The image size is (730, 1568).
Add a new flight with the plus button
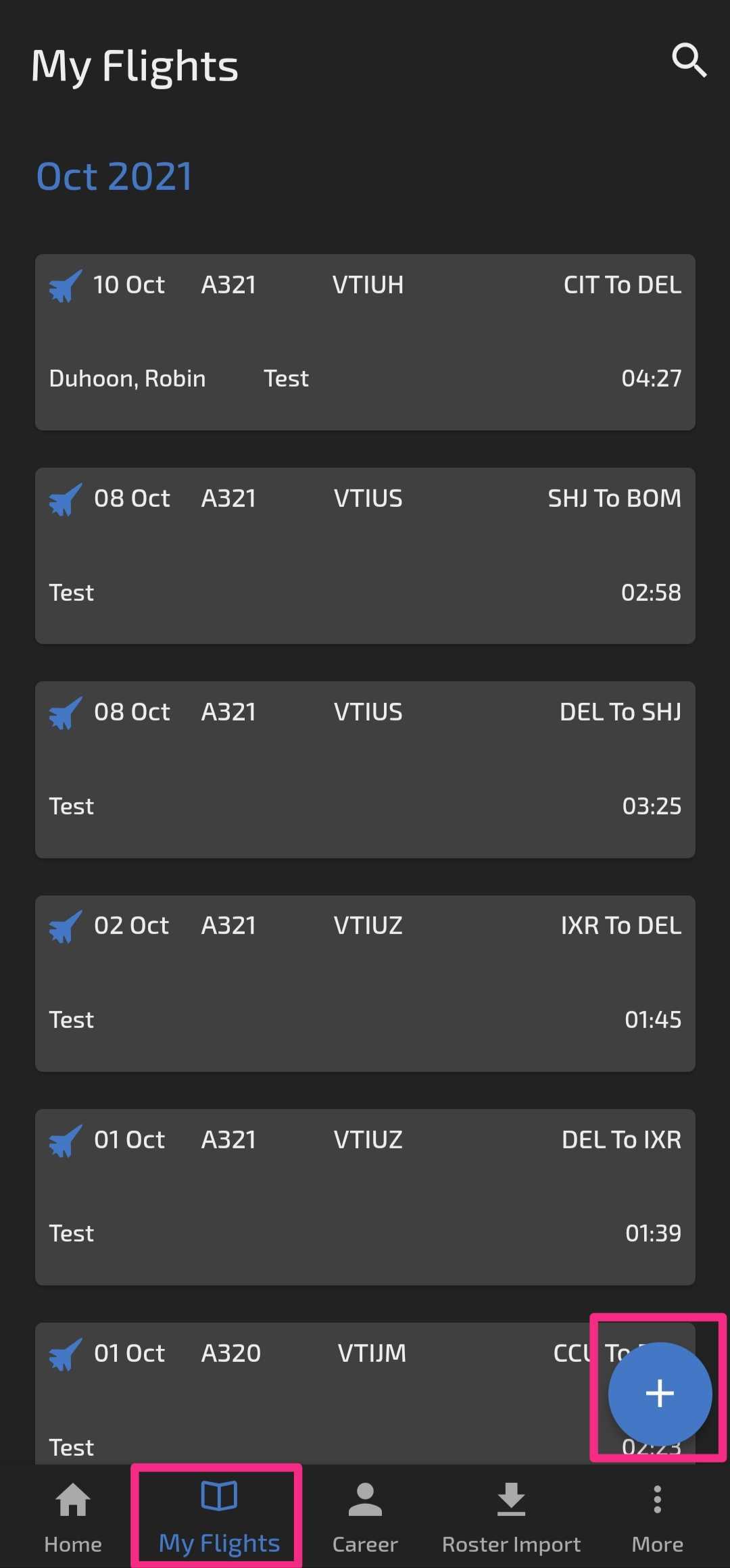(660, 1394)
